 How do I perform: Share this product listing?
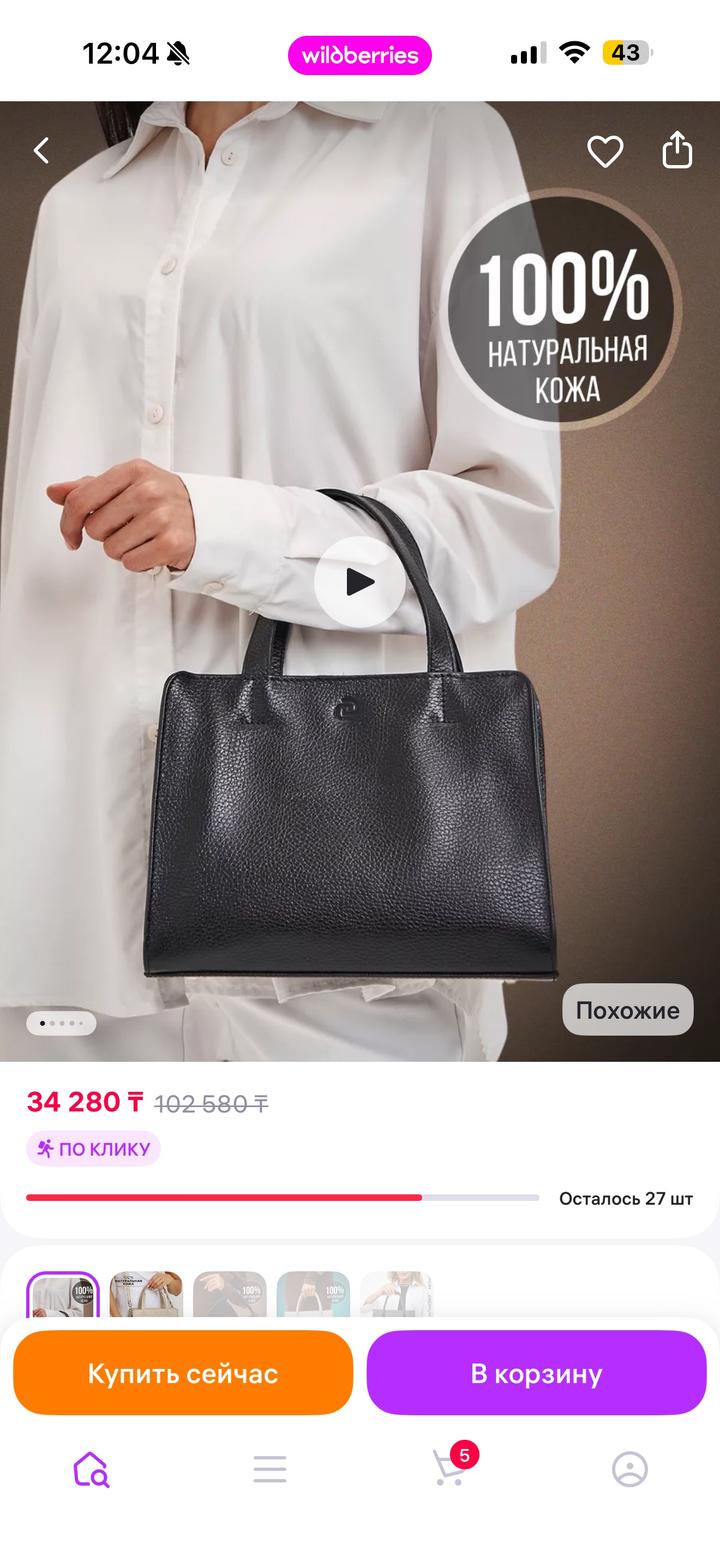(677, 151)
